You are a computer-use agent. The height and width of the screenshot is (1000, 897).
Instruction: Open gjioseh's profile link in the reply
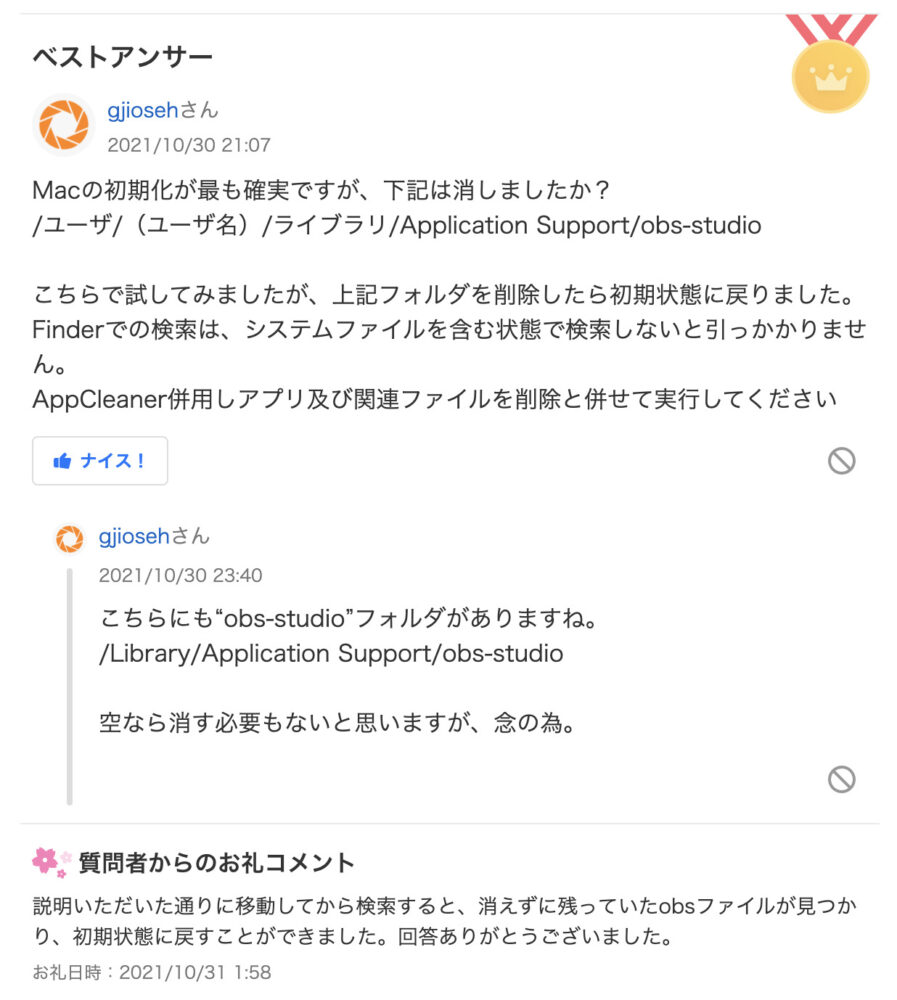click(x=135, y=537)
